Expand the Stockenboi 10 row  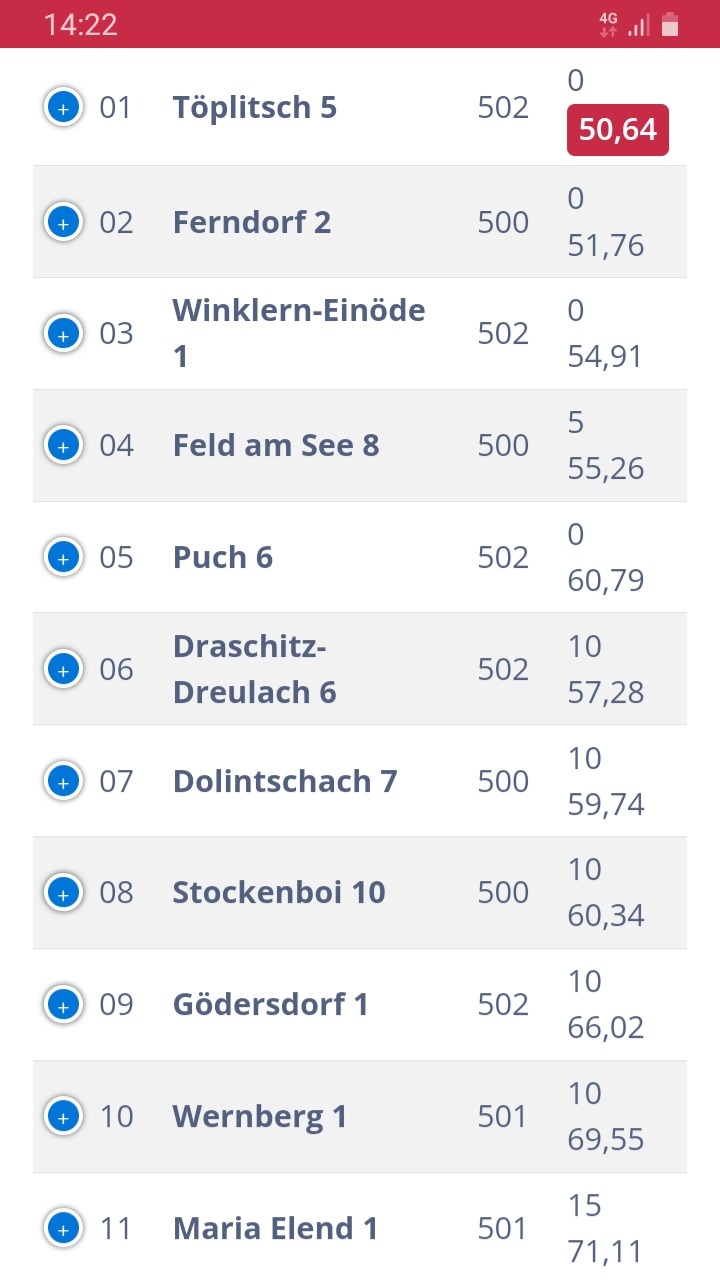(x=63, y=893)
